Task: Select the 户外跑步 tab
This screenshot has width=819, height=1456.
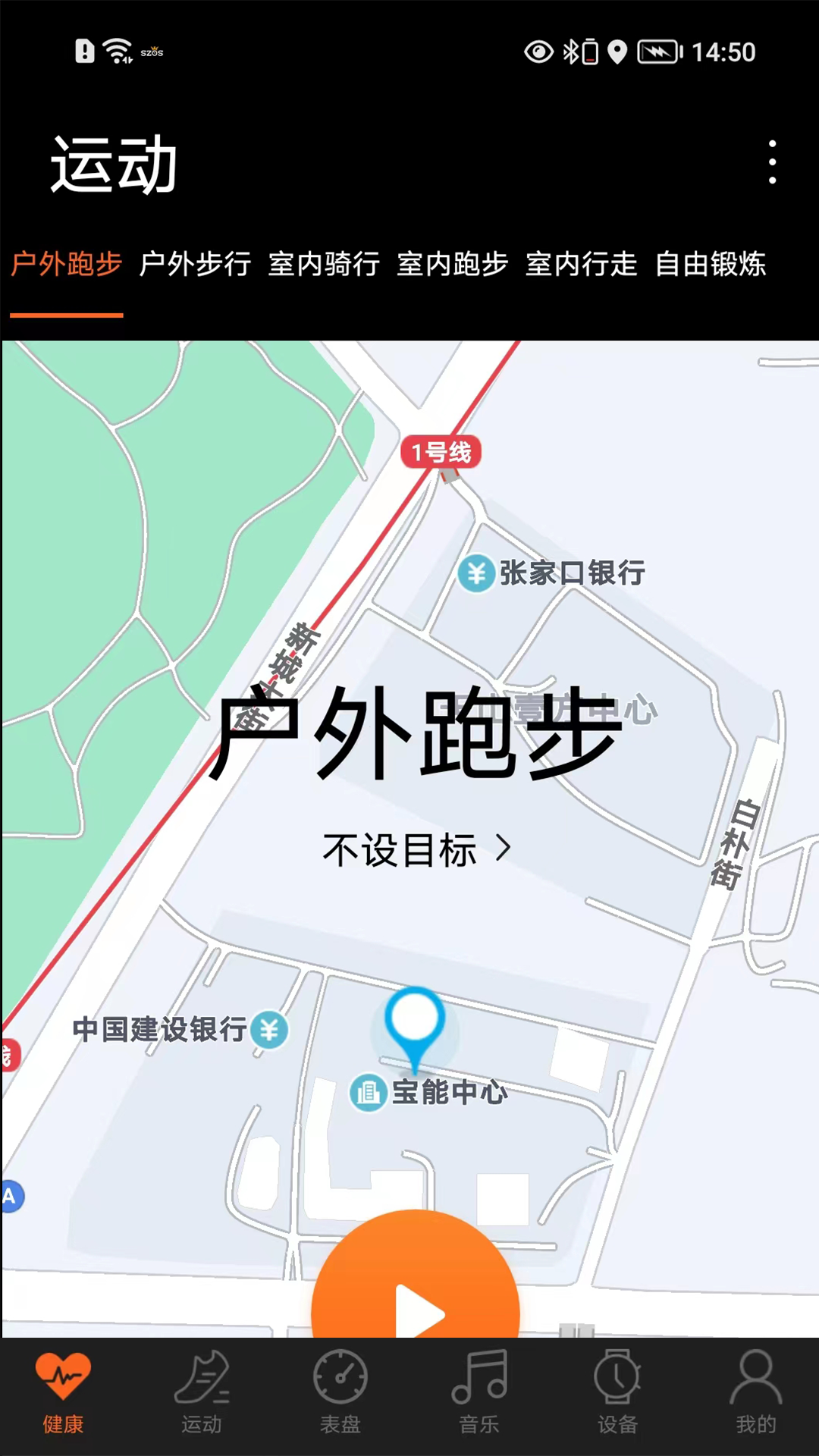Action: click(x=67, y=264)
